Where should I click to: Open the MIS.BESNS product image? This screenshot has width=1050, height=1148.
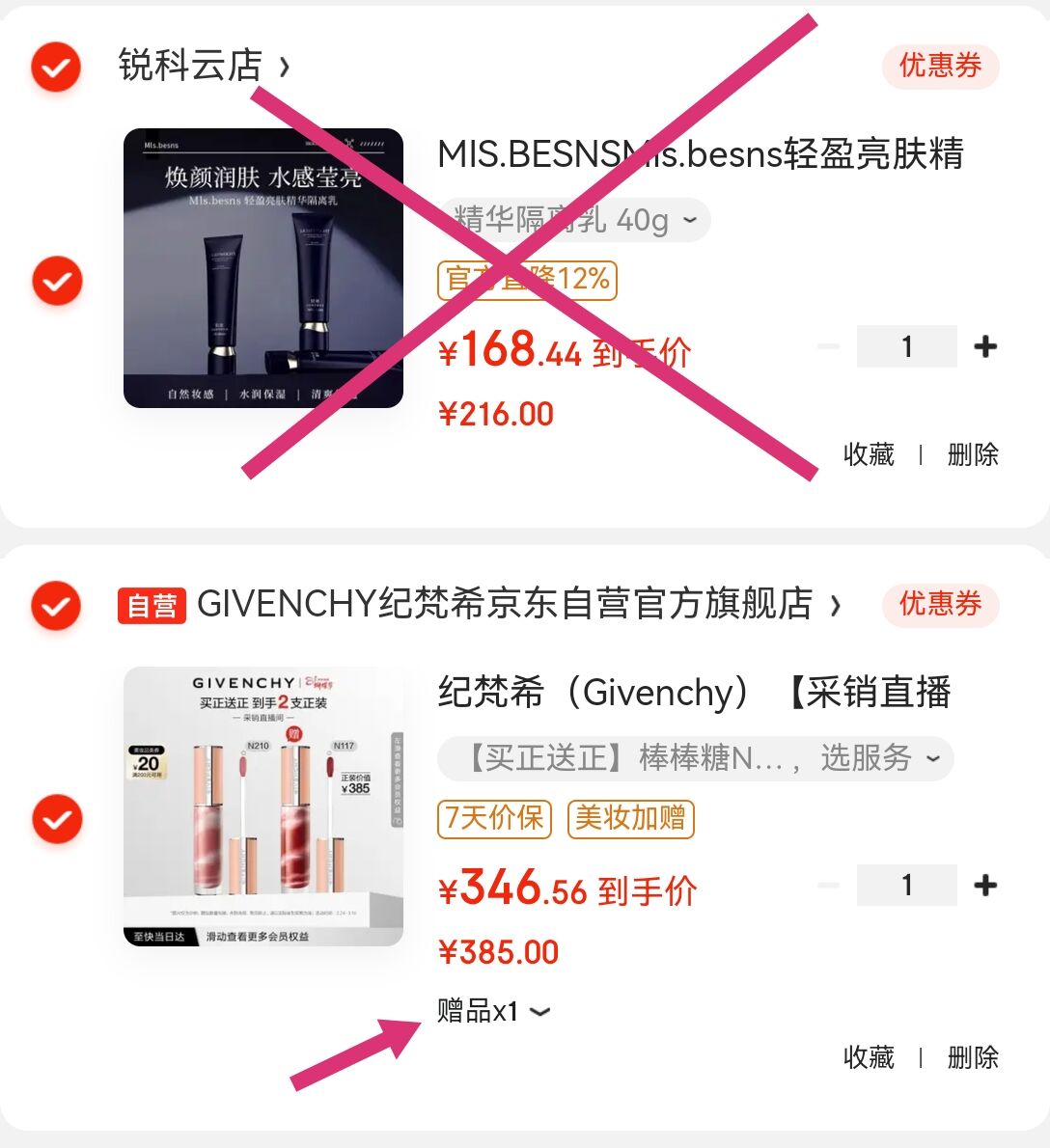pos(263,268)
